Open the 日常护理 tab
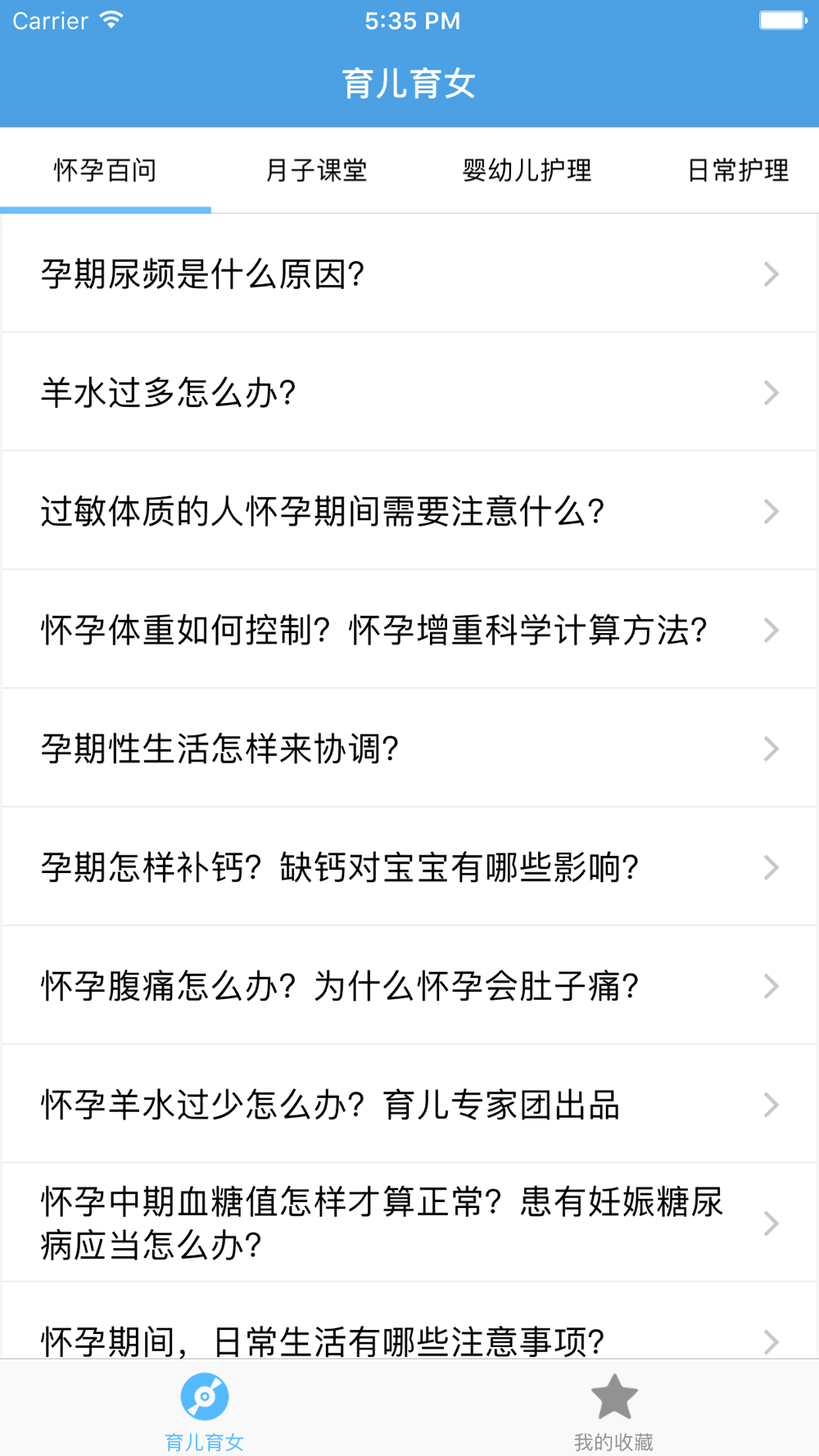819x1456 pixels. (737, 170)
